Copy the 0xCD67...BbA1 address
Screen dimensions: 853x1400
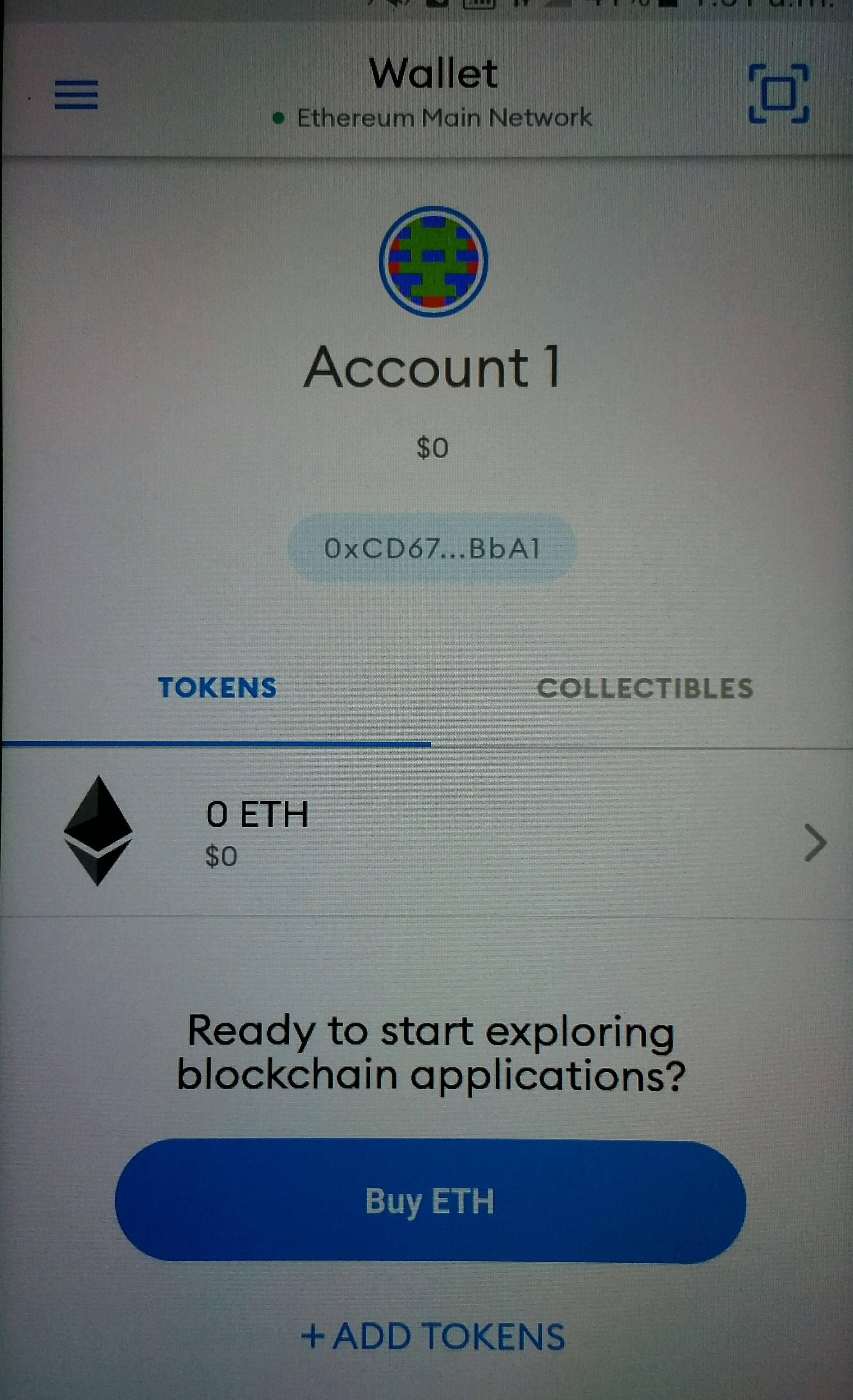point(431,549)
